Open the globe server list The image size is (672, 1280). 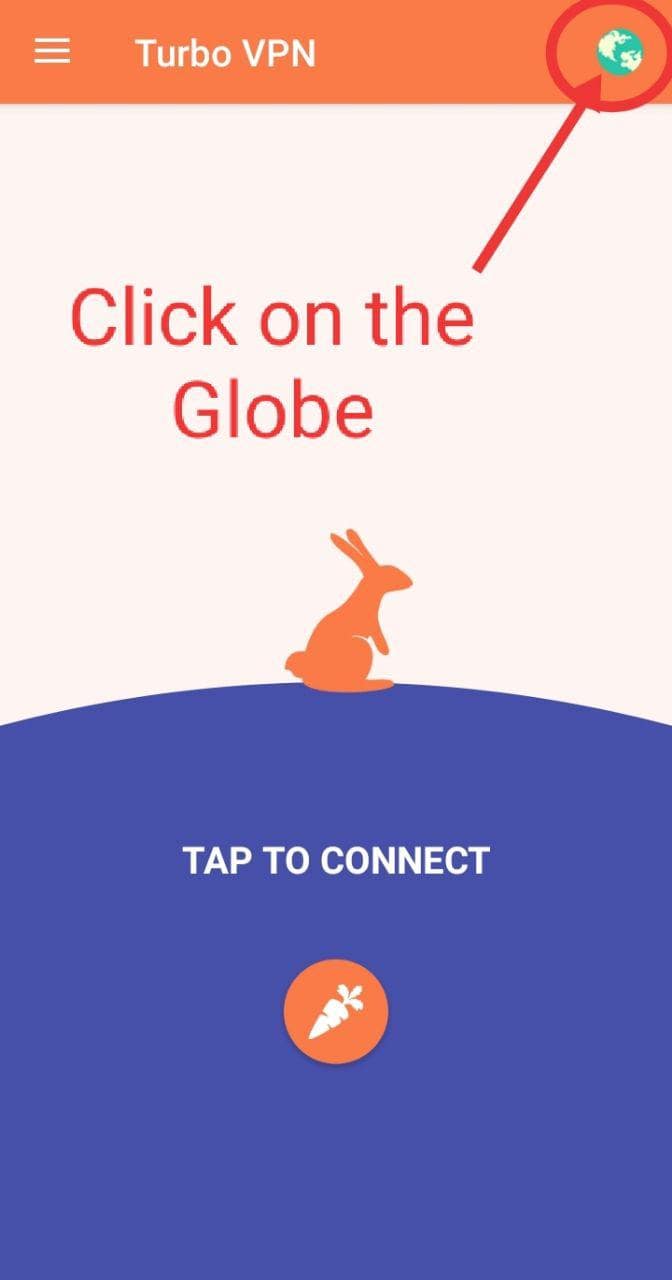[619, 52]
